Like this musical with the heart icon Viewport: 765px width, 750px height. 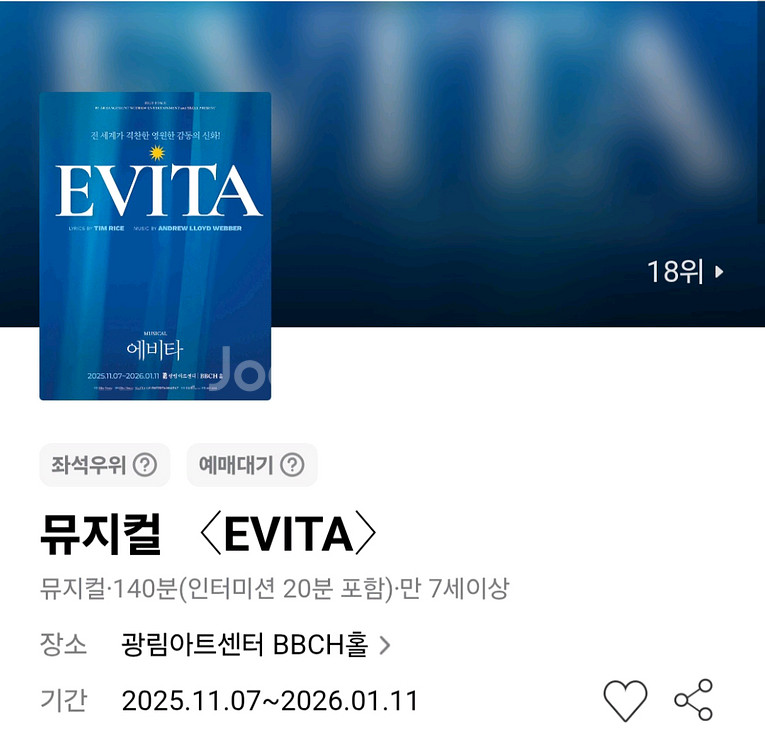point(626,700)
